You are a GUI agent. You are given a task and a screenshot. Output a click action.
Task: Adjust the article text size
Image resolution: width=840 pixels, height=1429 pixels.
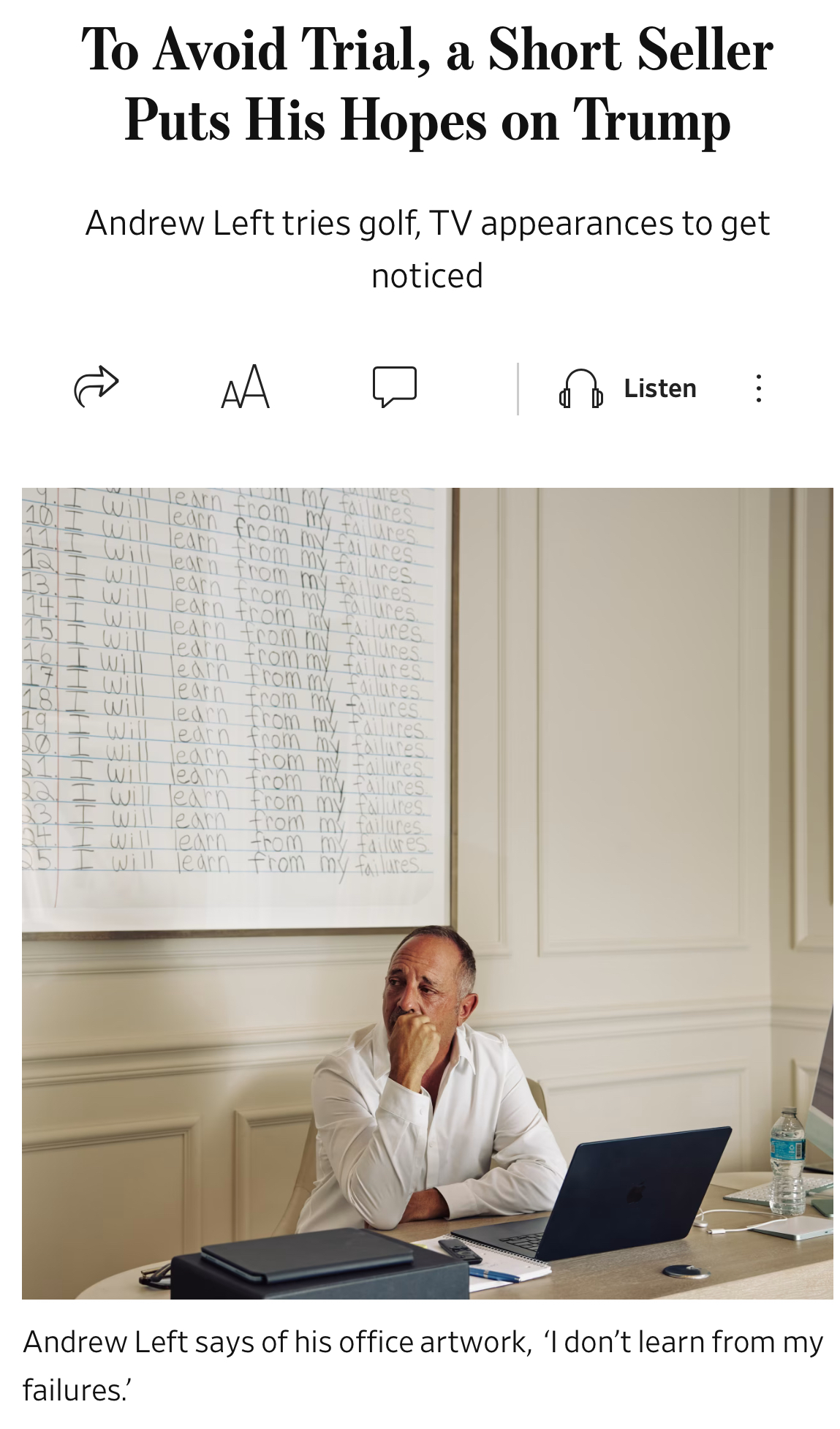(246, 387)
